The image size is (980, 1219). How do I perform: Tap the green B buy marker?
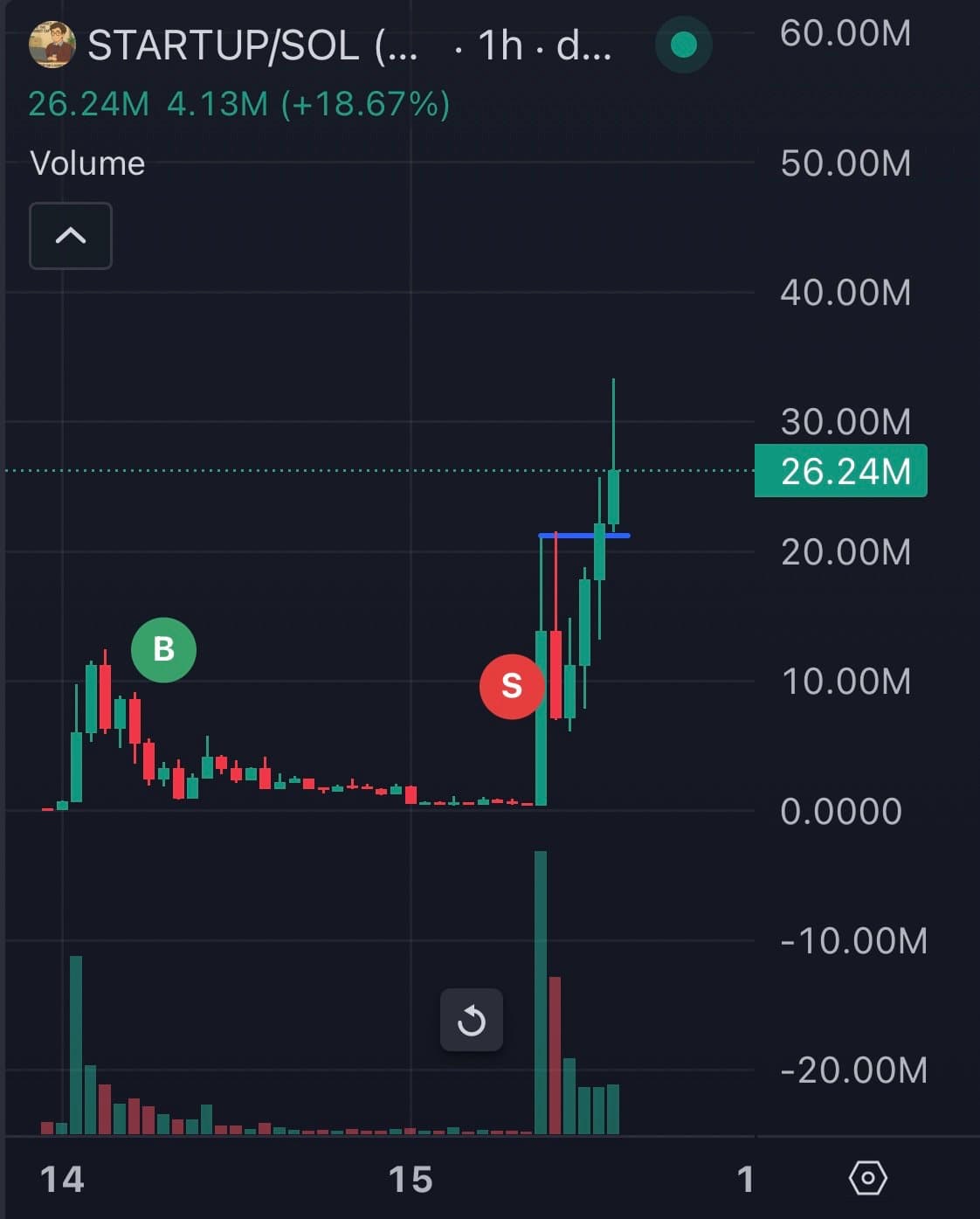click(x=163, y=649)
